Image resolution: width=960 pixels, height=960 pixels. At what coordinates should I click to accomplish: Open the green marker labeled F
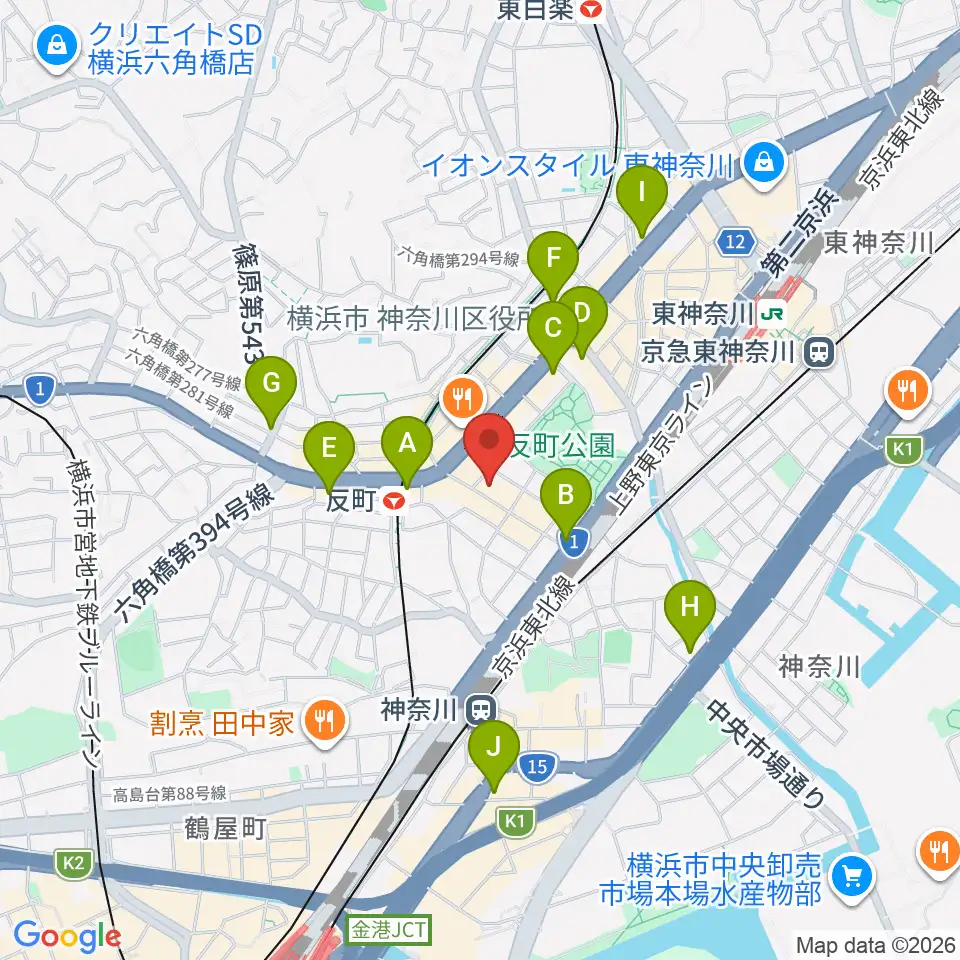coord(553,267)
